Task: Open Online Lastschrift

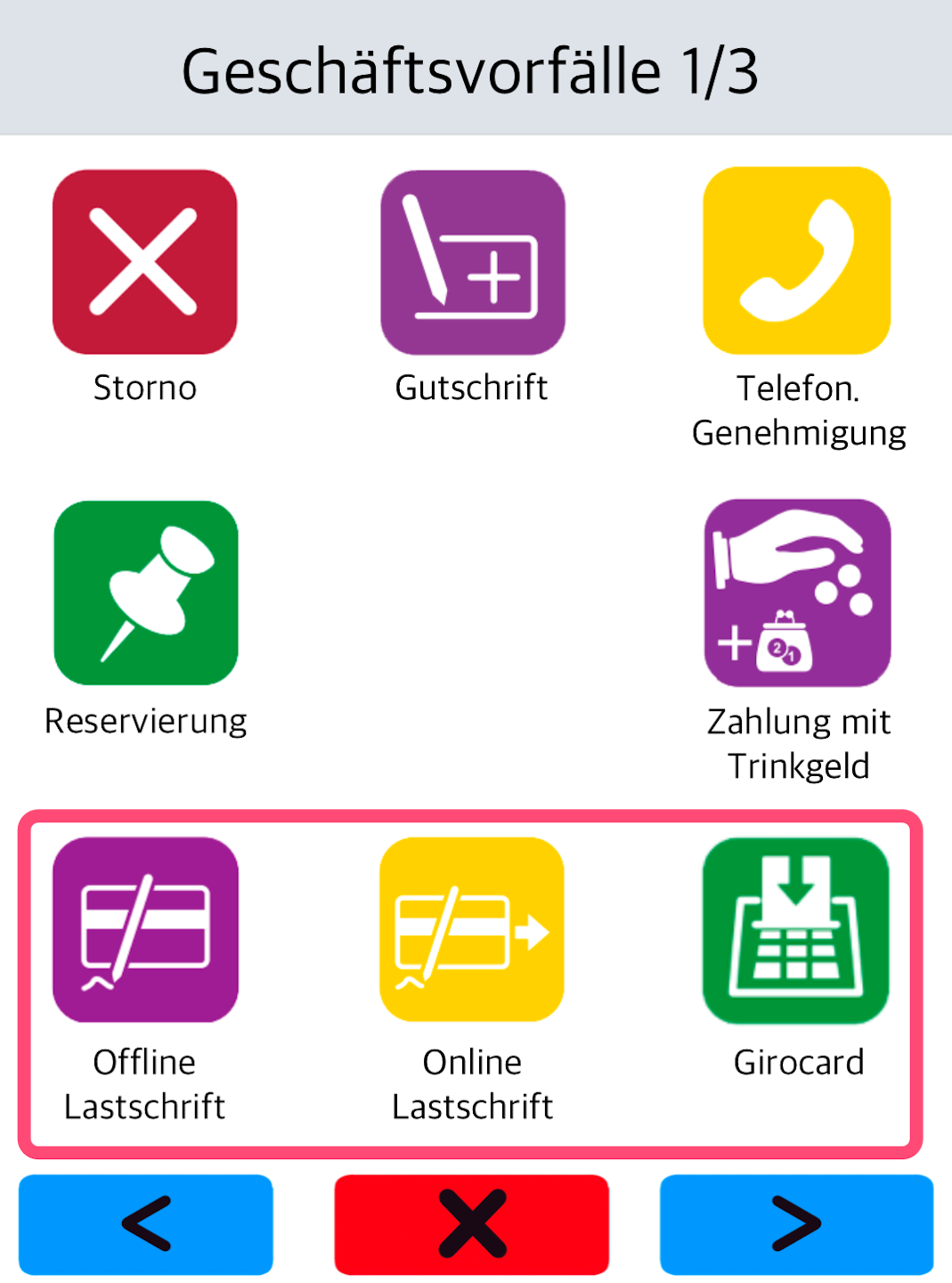Action: pyautogui.click(x=472, y=929)
